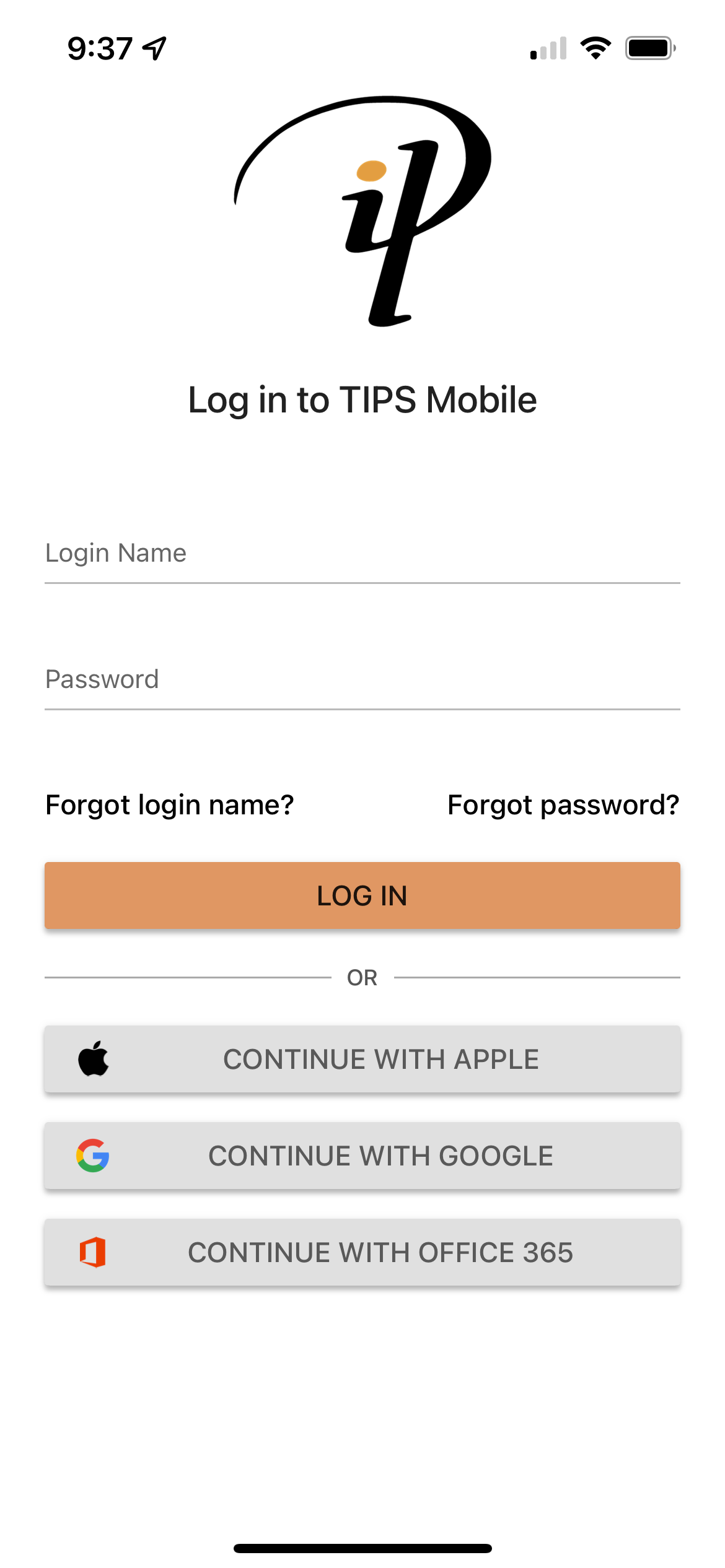Open the Forgot login name link
The image size is (725, 1568).
coord(170,805)
